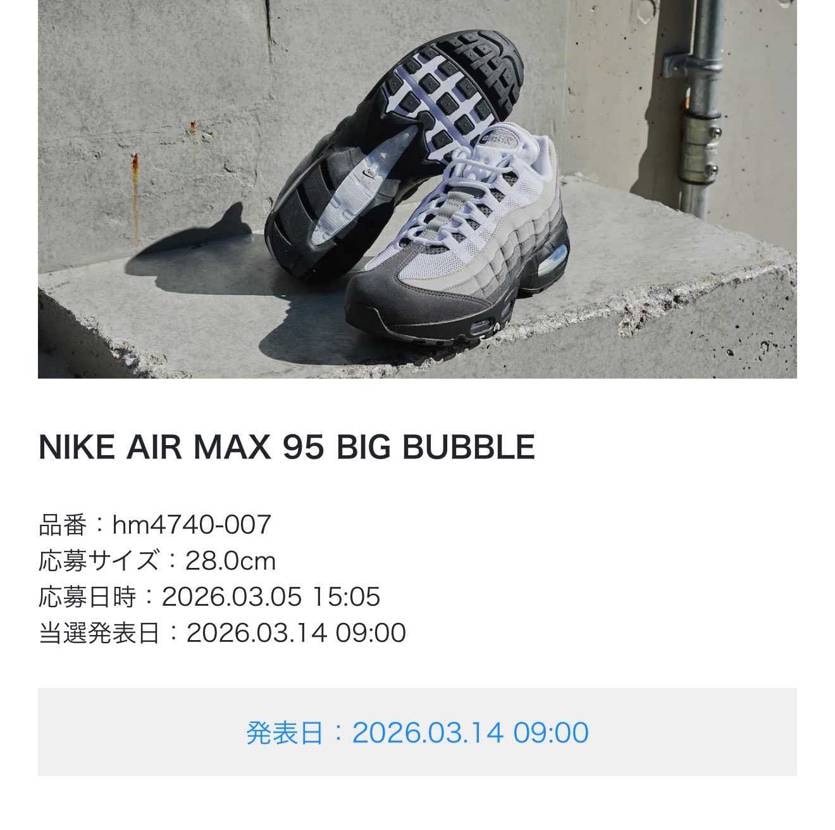Tap the 発表日 2026.03.14 09:00 button
The image size is (835, 830).
tap(417, 732)
